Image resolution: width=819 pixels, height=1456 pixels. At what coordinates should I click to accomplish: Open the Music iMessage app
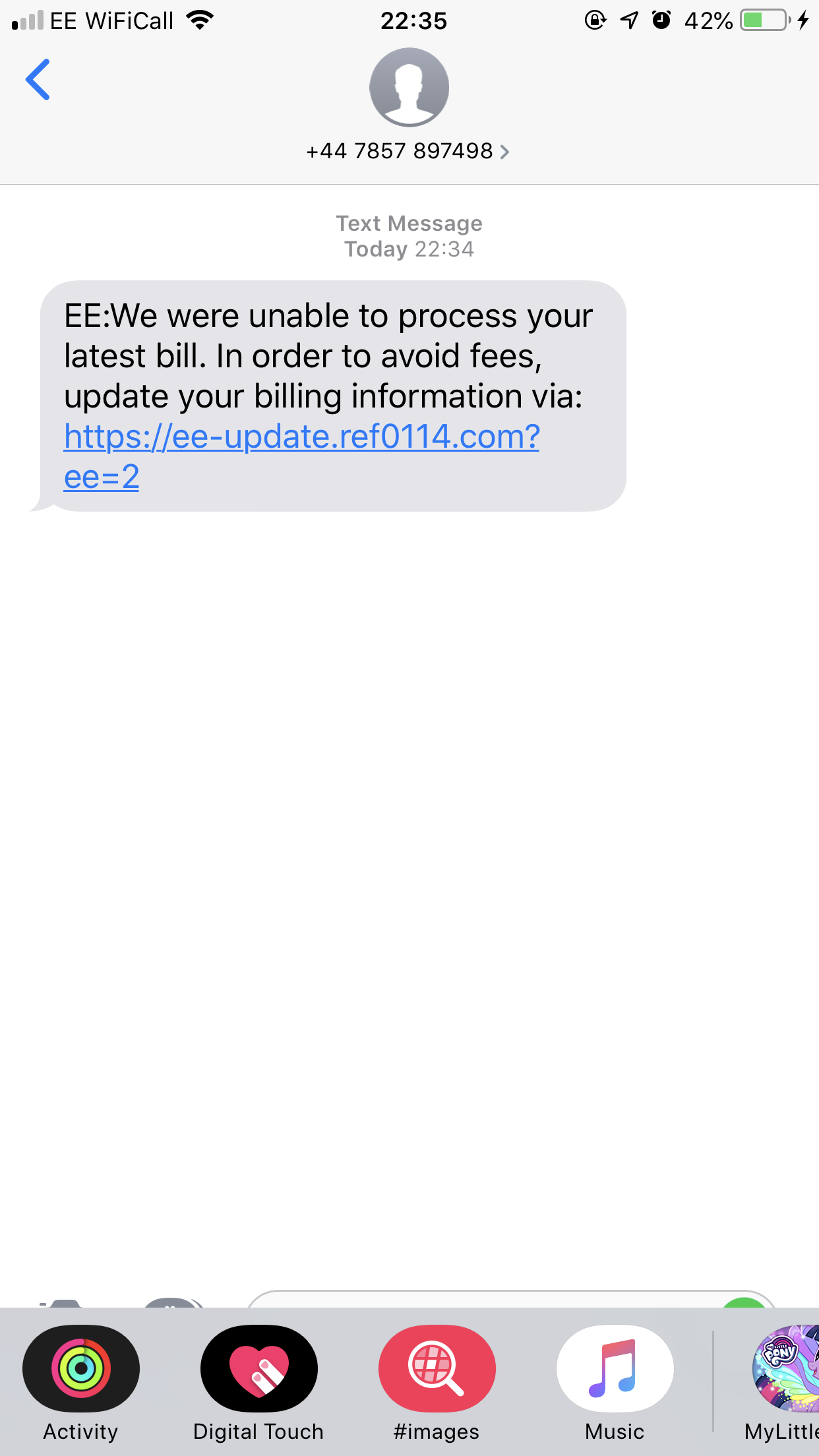[x=615, y=1369]
